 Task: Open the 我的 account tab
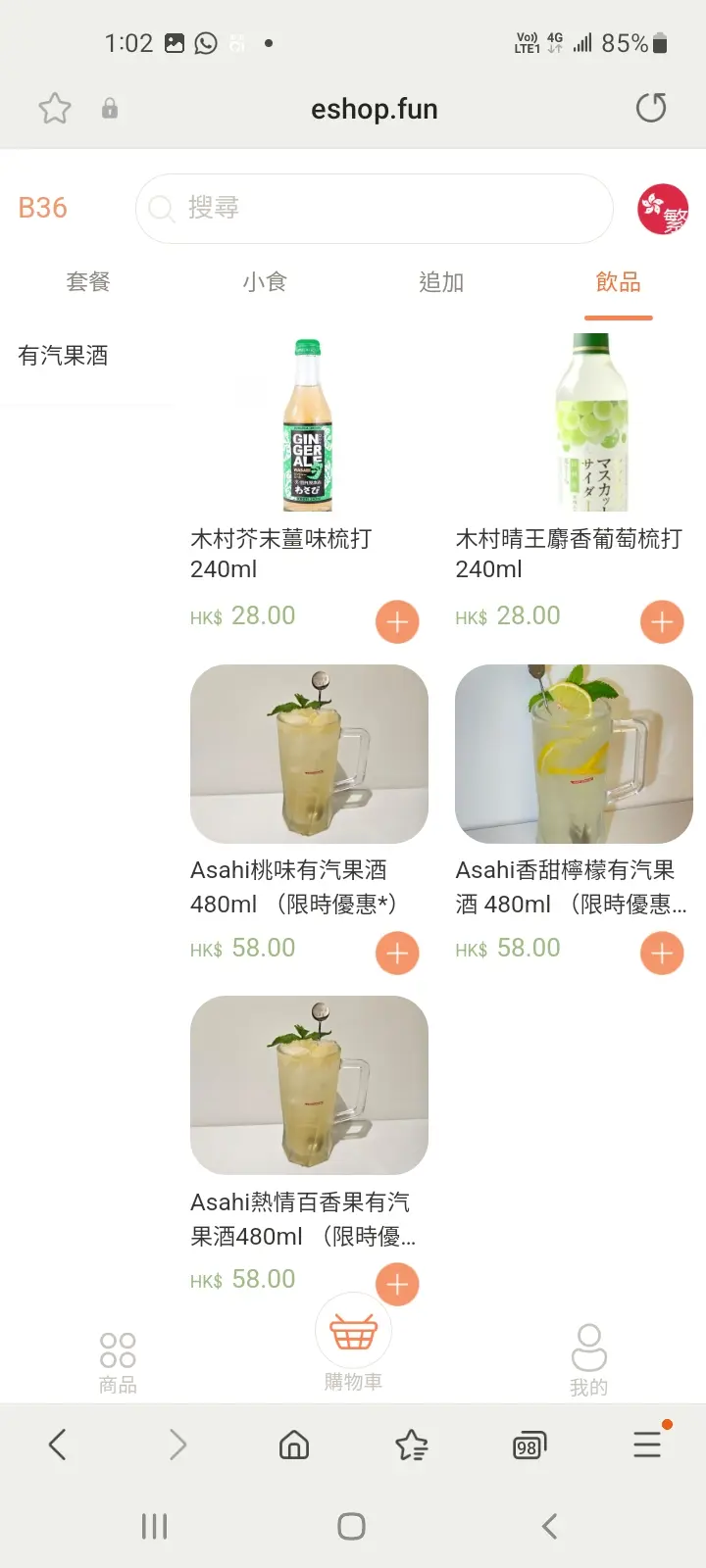point(588,1360)
